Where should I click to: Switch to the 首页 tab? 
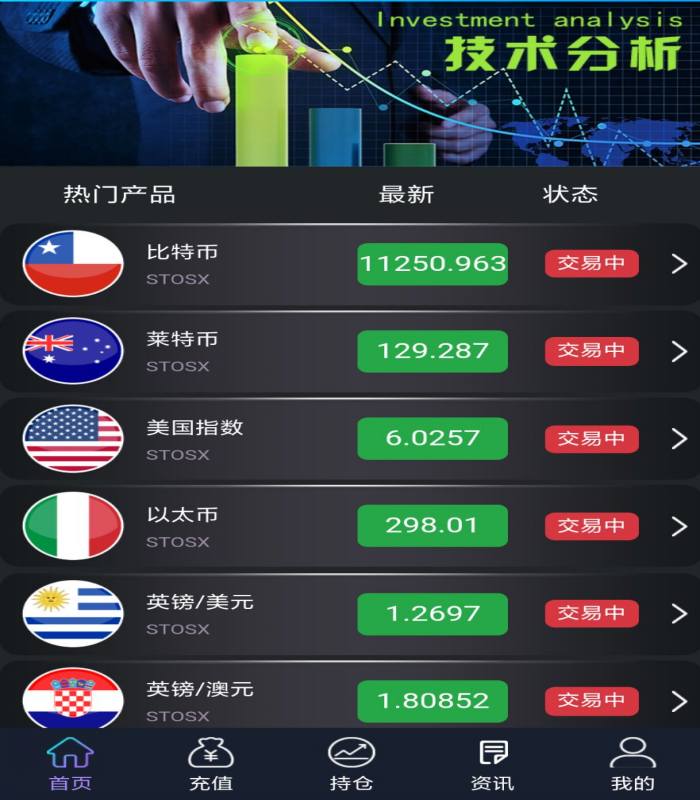click(x=70, y=764)
